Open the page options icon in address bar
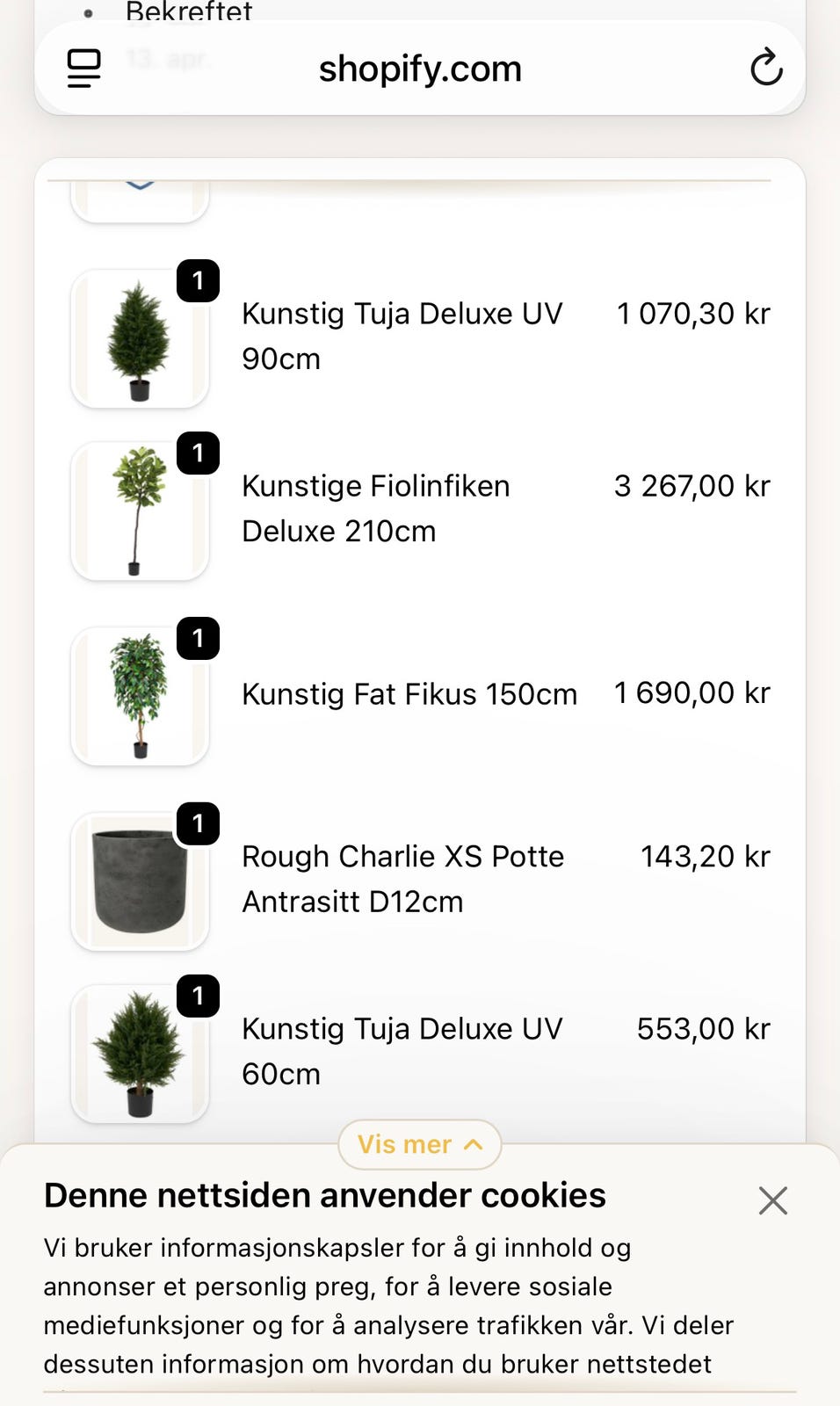The image size is (840, 1406). point(84,69)
